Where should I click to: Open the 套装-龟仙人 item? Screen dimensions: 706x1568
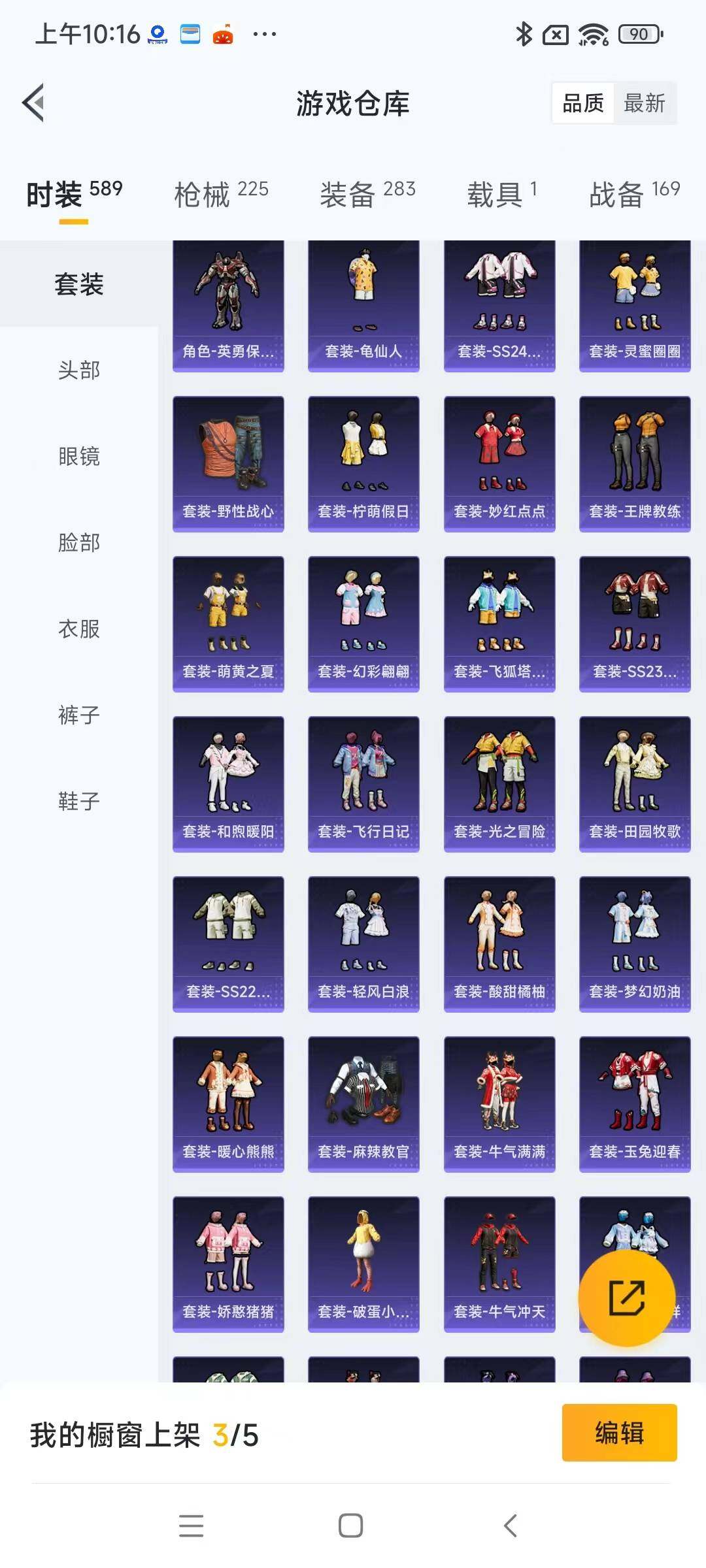pyautogui.click(x=363, y=306)
